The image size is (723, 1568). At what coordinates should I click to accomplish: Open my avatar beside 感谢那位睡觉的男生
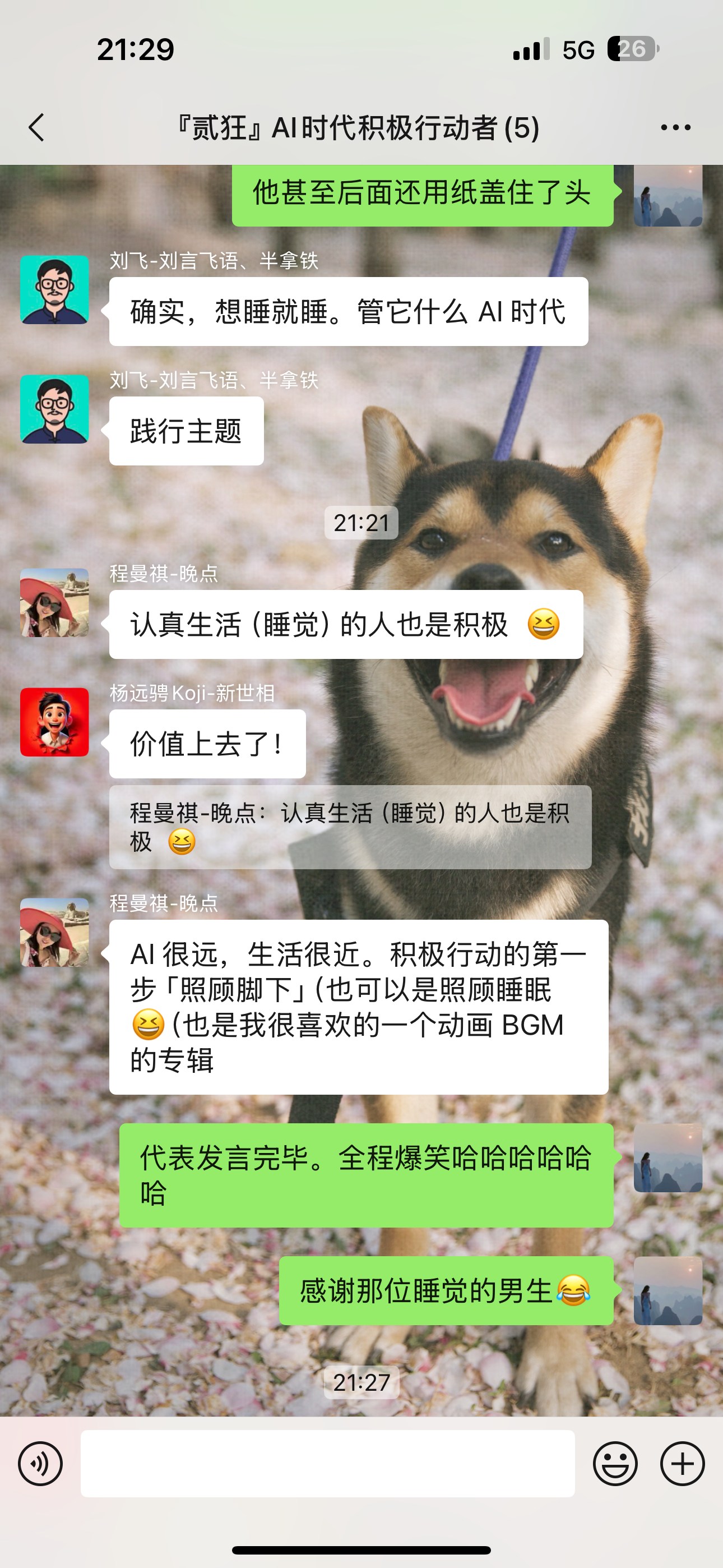coord(668,1291)
